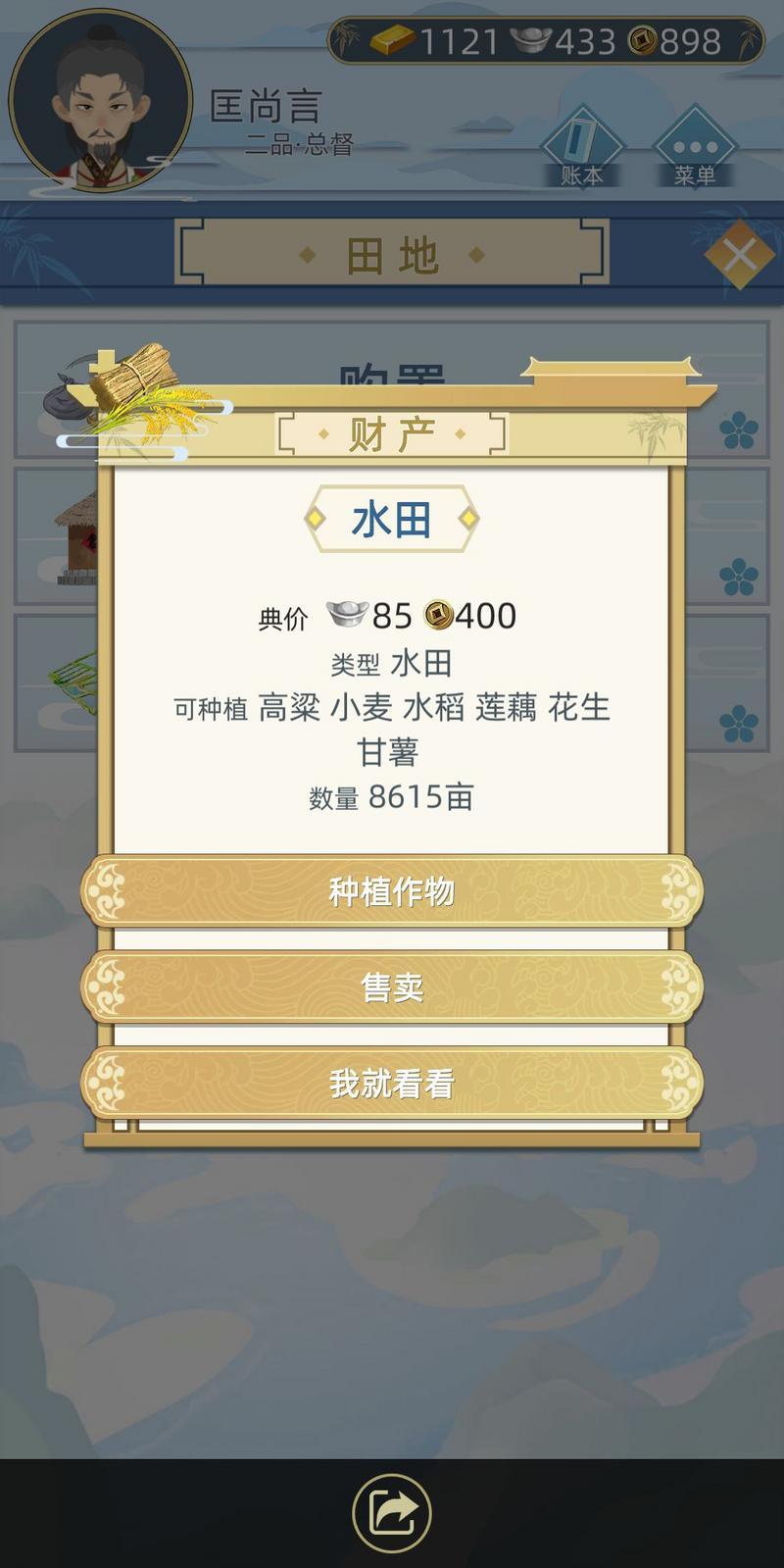This screenshot has width=784, height=1568.
Task: Select 甘薯 from the plantable crops list
Action: tap(389, 750)
